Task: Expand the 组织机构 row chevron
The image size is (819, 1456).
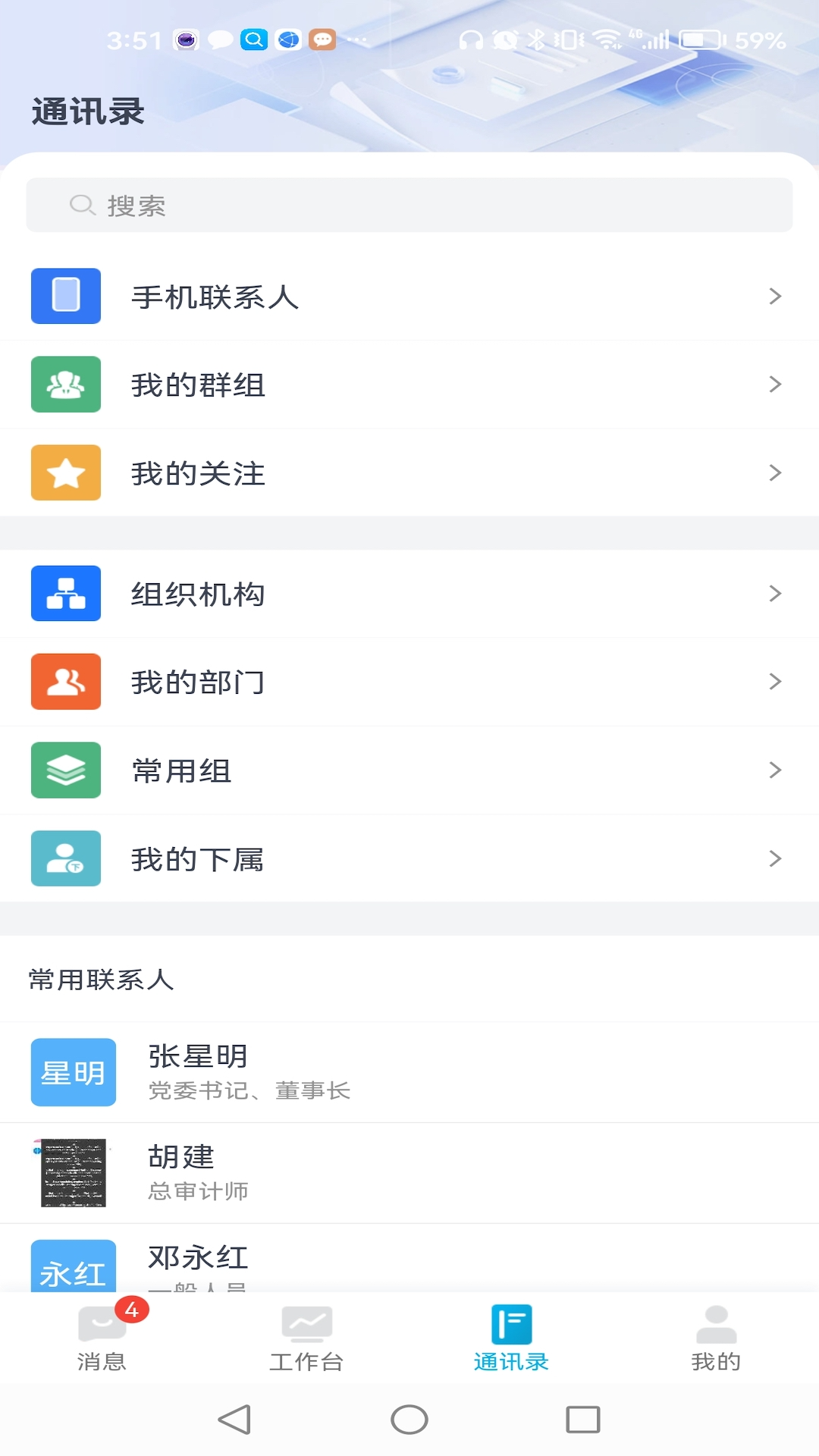Action: click(775, 594)
